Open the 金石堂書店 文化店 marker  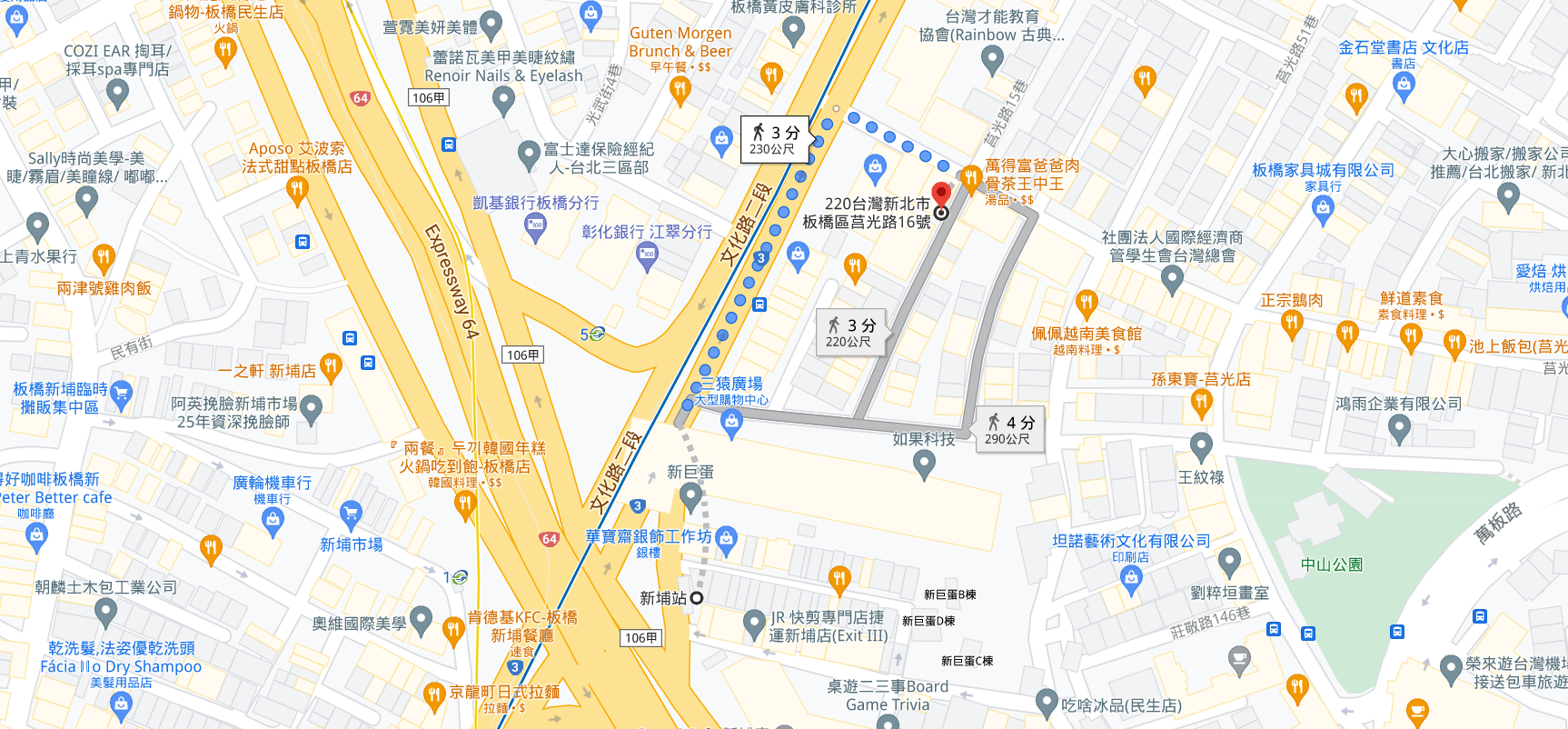click(1404, 85)
